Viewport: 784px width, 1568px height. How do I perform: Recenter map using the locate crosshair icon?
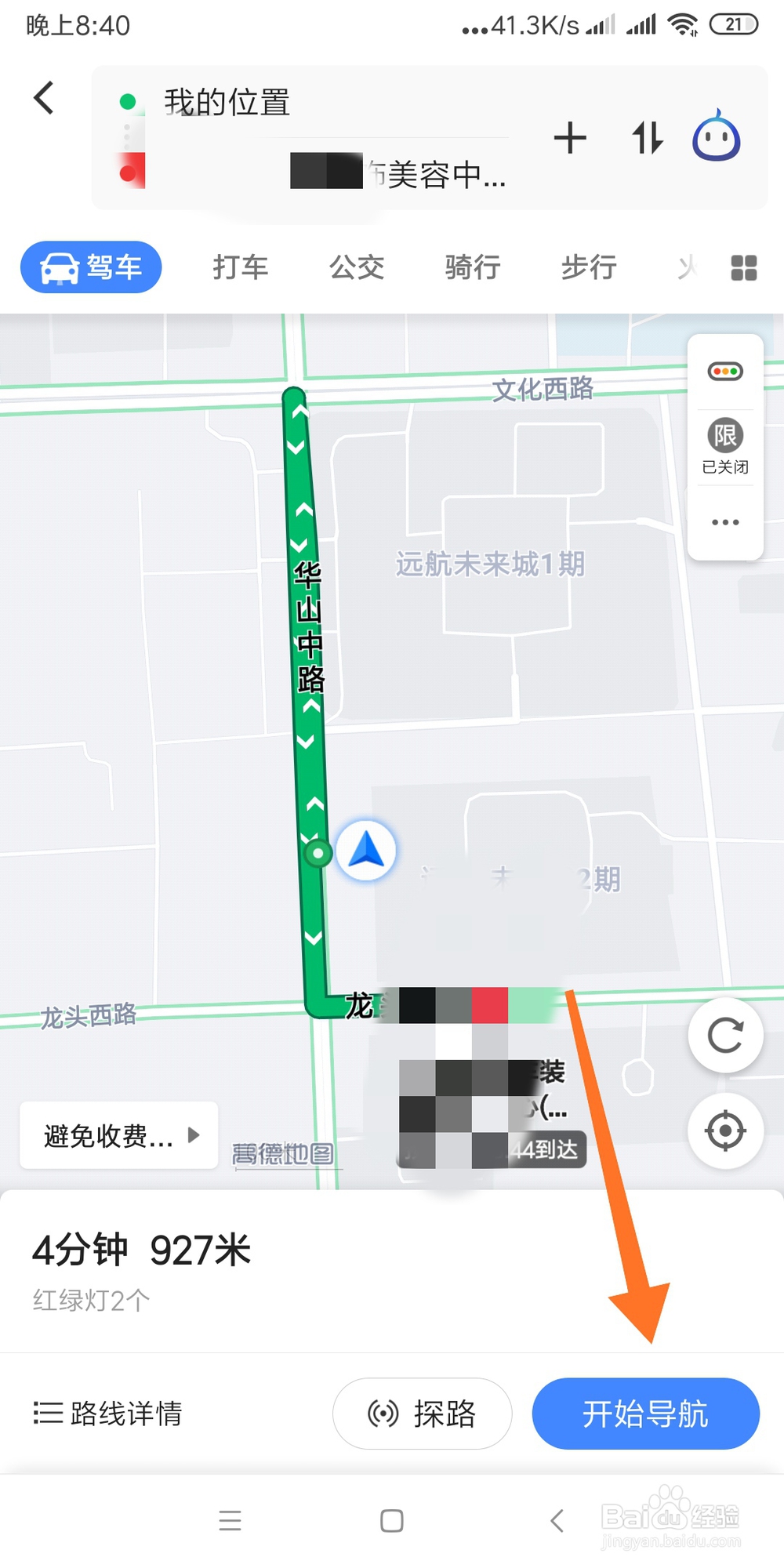pyautogui.click(x=724, y=1131)
